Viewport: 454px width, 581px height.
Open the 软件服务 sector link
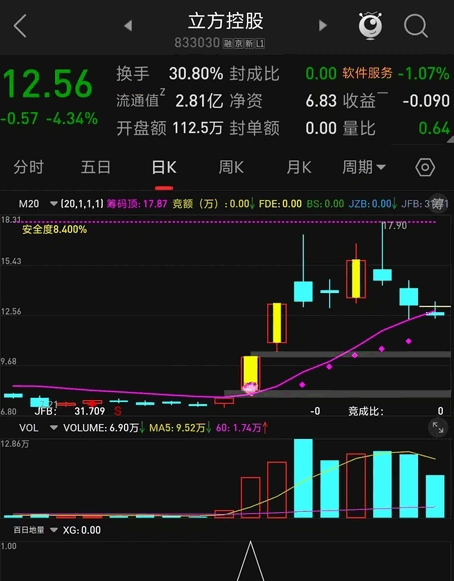pyautogui.click(x=367, y=73)
